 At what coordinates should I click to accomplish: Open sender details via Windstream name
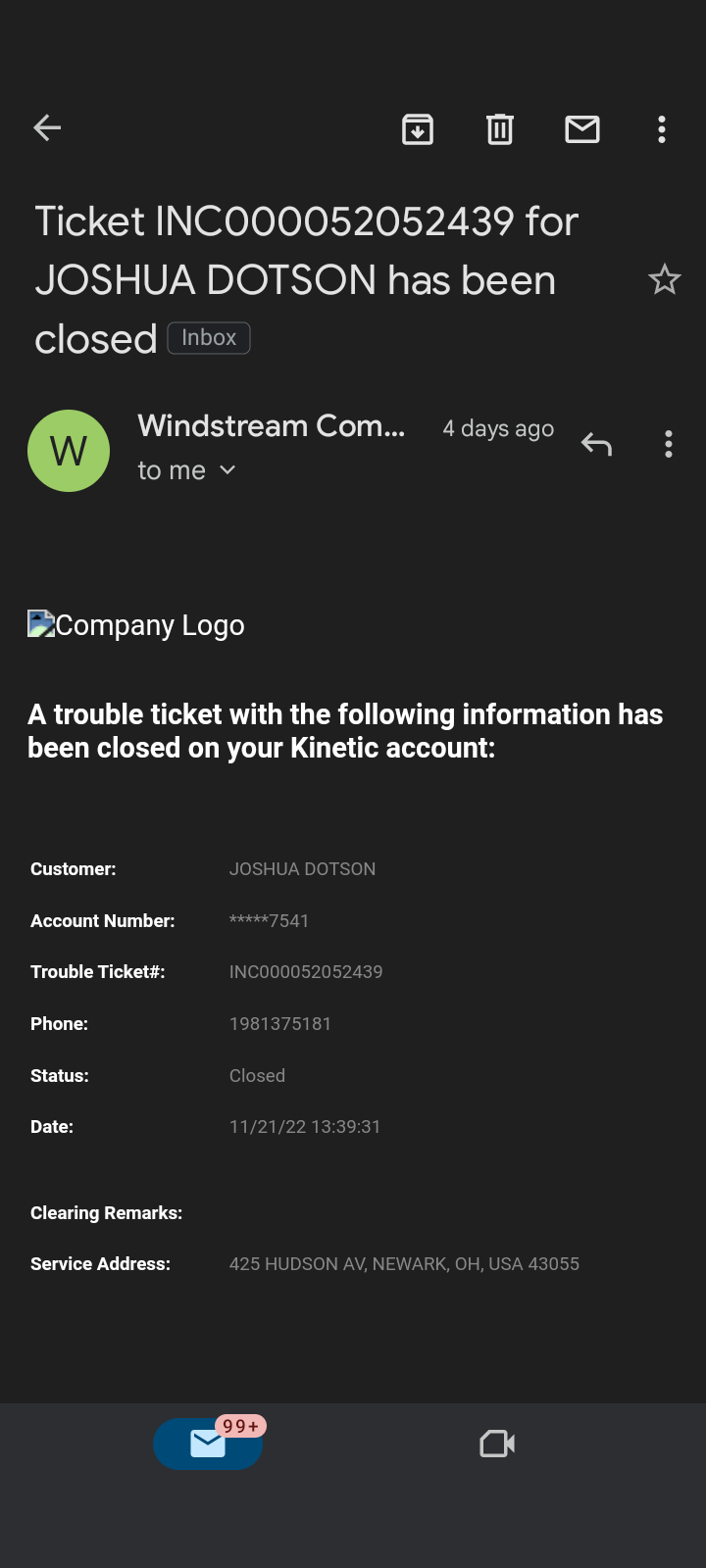(273, 425)
